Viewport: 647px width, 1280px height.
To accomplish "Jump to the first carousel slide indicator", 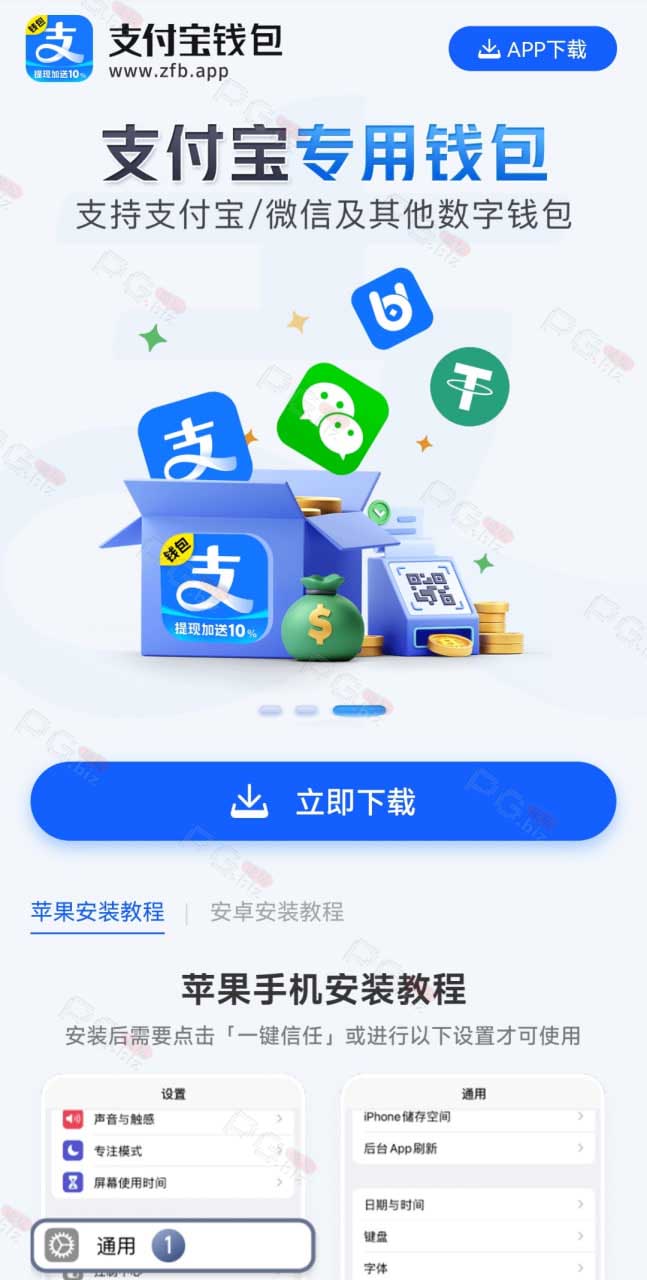I will tap(270, 710).
